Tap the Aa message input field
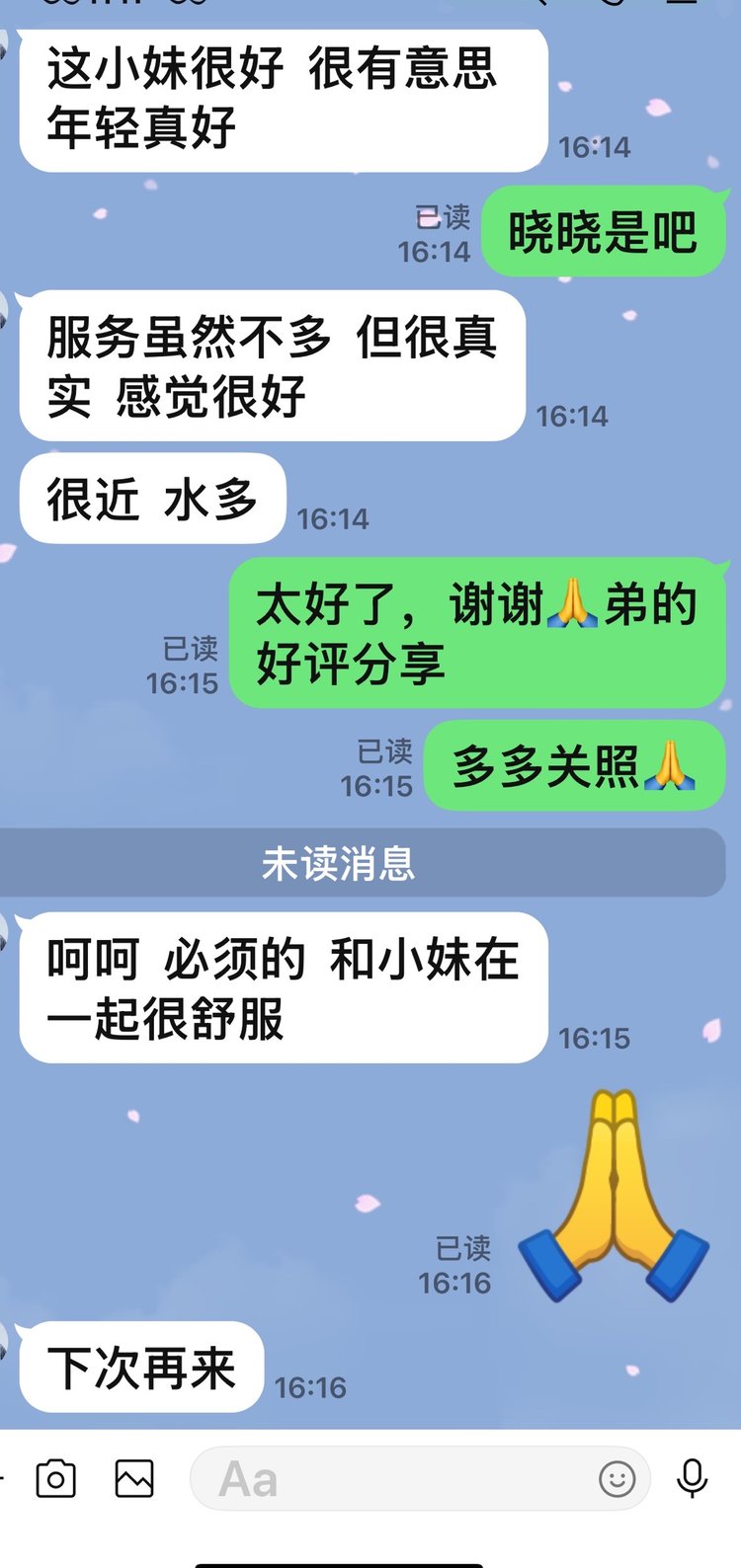Viewport: 741px width, 1568px height. point(395,1479)
